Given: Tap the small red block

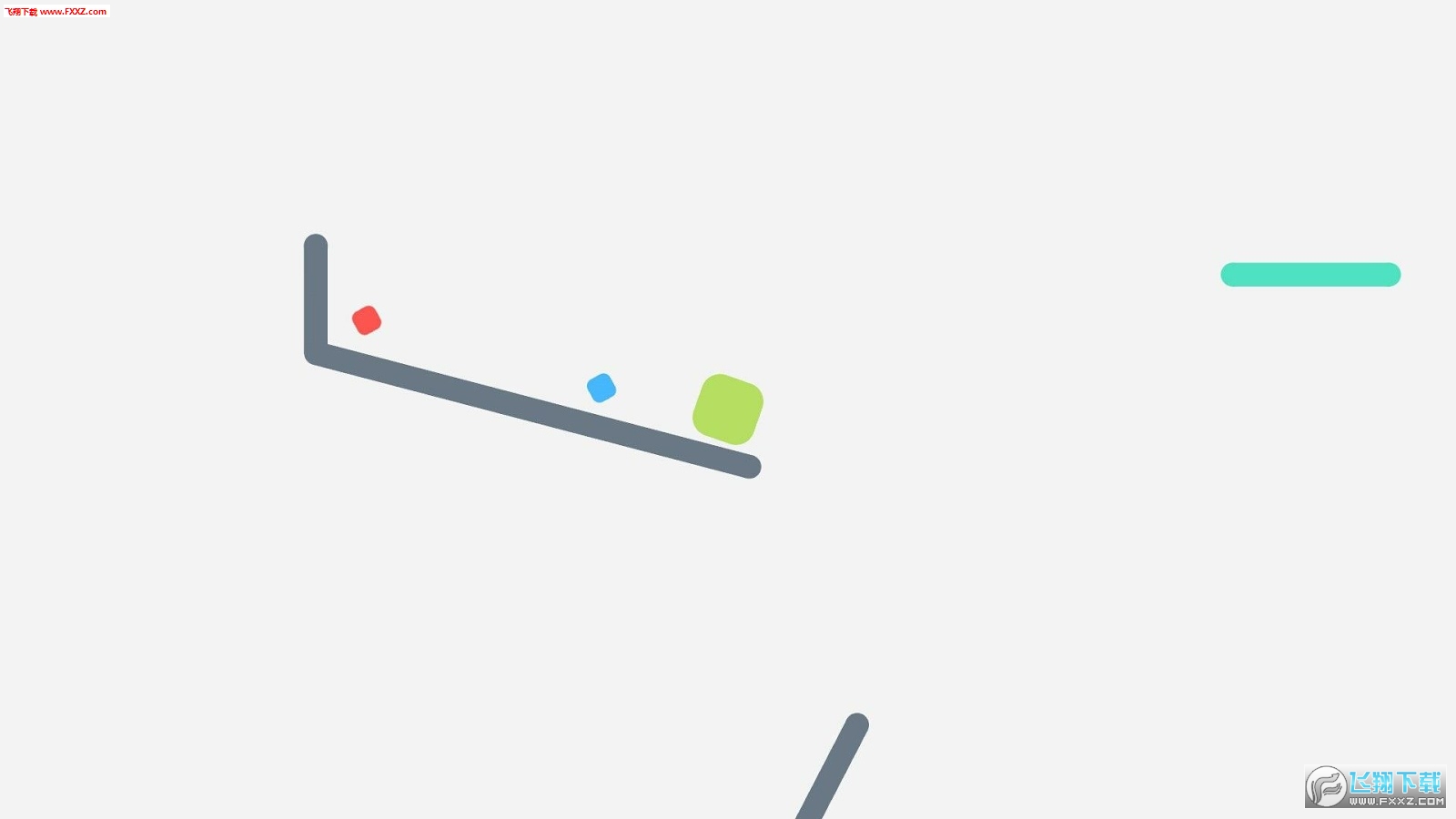Looking at the screenshot, I should coord(367,320).
